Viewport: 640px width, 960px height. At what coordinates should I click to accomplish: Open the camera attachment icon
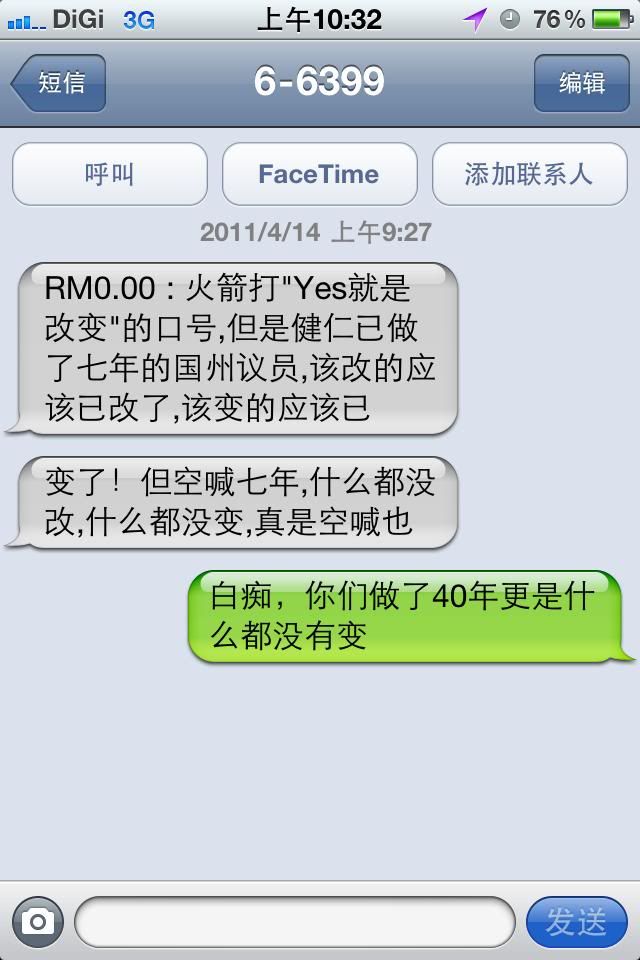tap(38, 922)
